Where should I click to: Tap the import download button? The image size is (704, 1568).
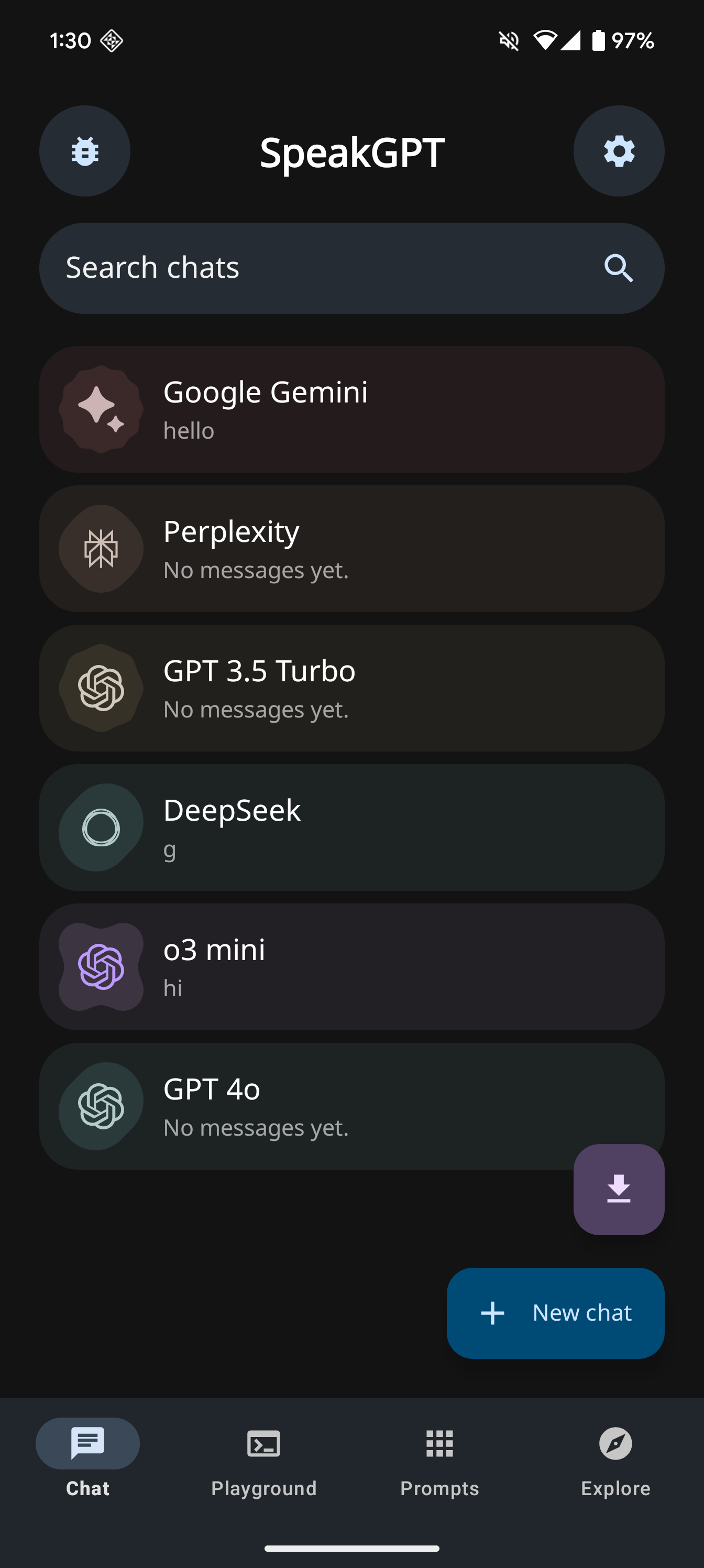(618, 1189)
